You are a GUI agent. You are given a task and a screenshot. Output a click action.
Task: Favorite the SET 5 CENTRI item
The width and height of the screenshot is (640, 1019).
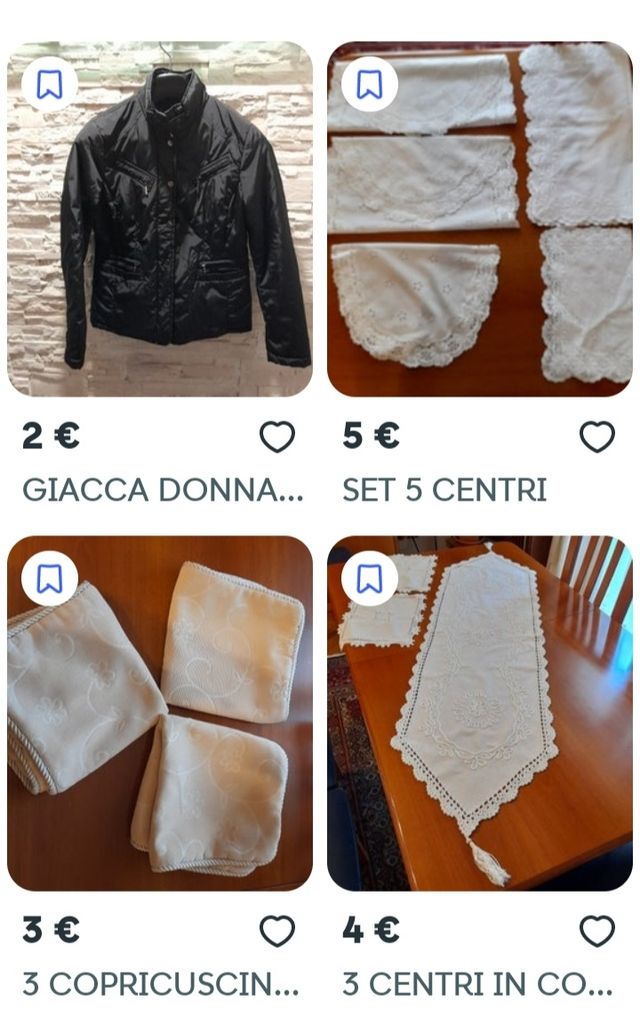tap(597, 437)
